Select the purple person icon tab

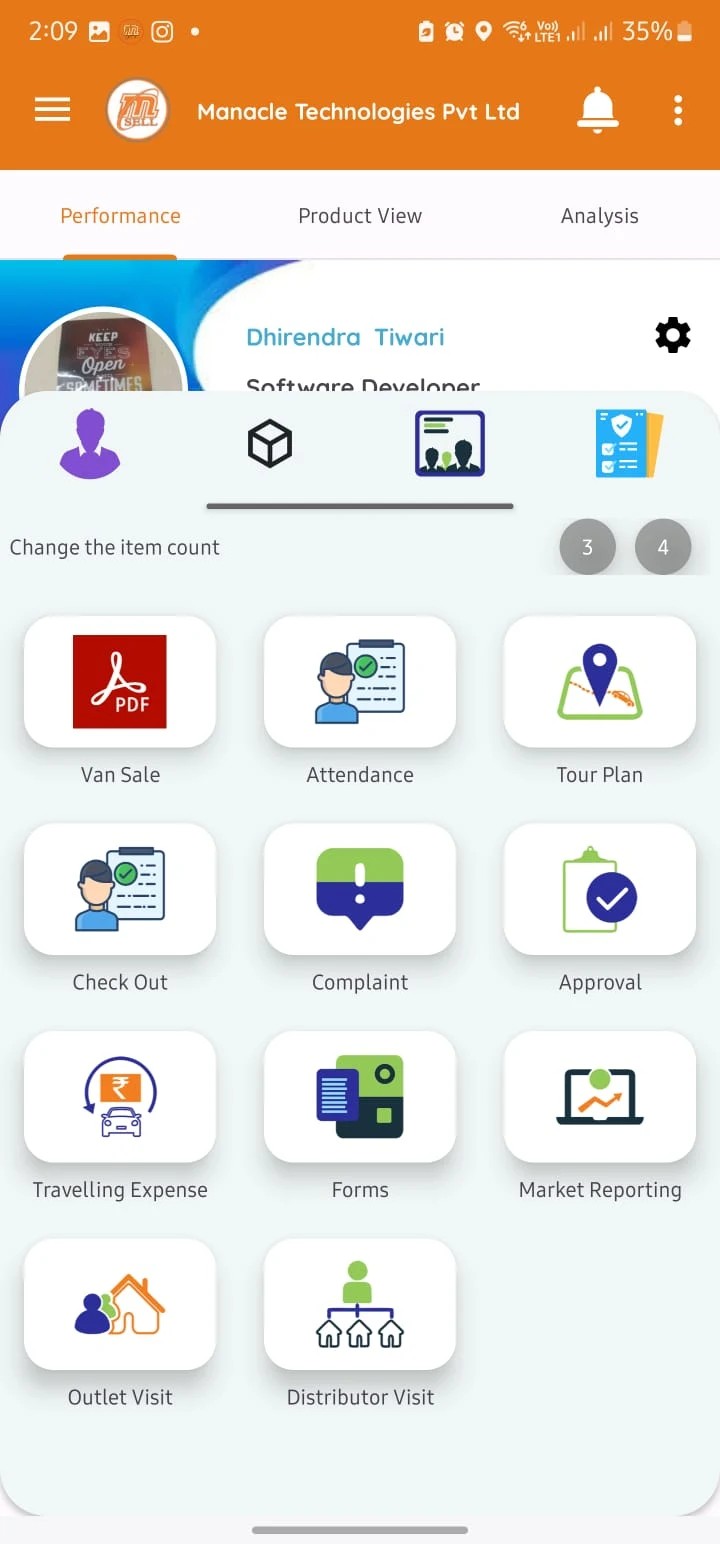(x=90, y=443)
